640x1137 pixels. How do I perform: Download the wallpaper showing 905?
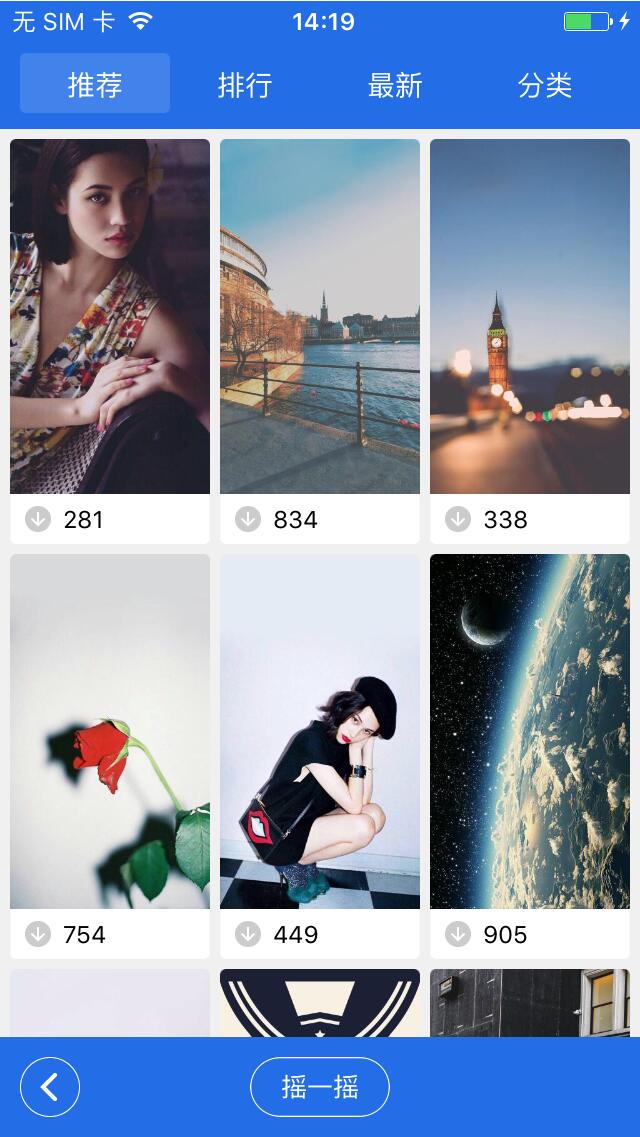(x=458, y=934)
